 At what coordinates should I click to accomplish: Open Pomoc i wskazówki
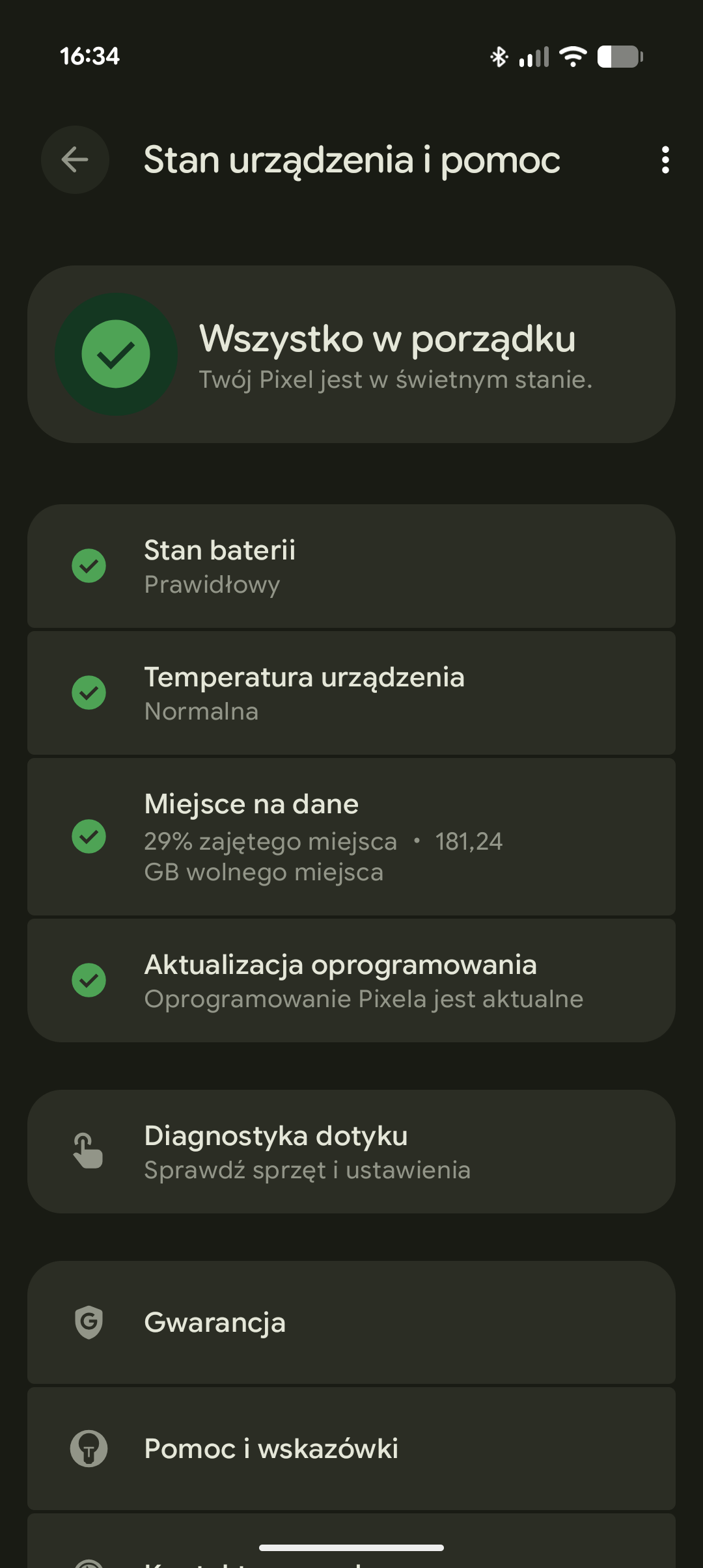coord(351,1448)
